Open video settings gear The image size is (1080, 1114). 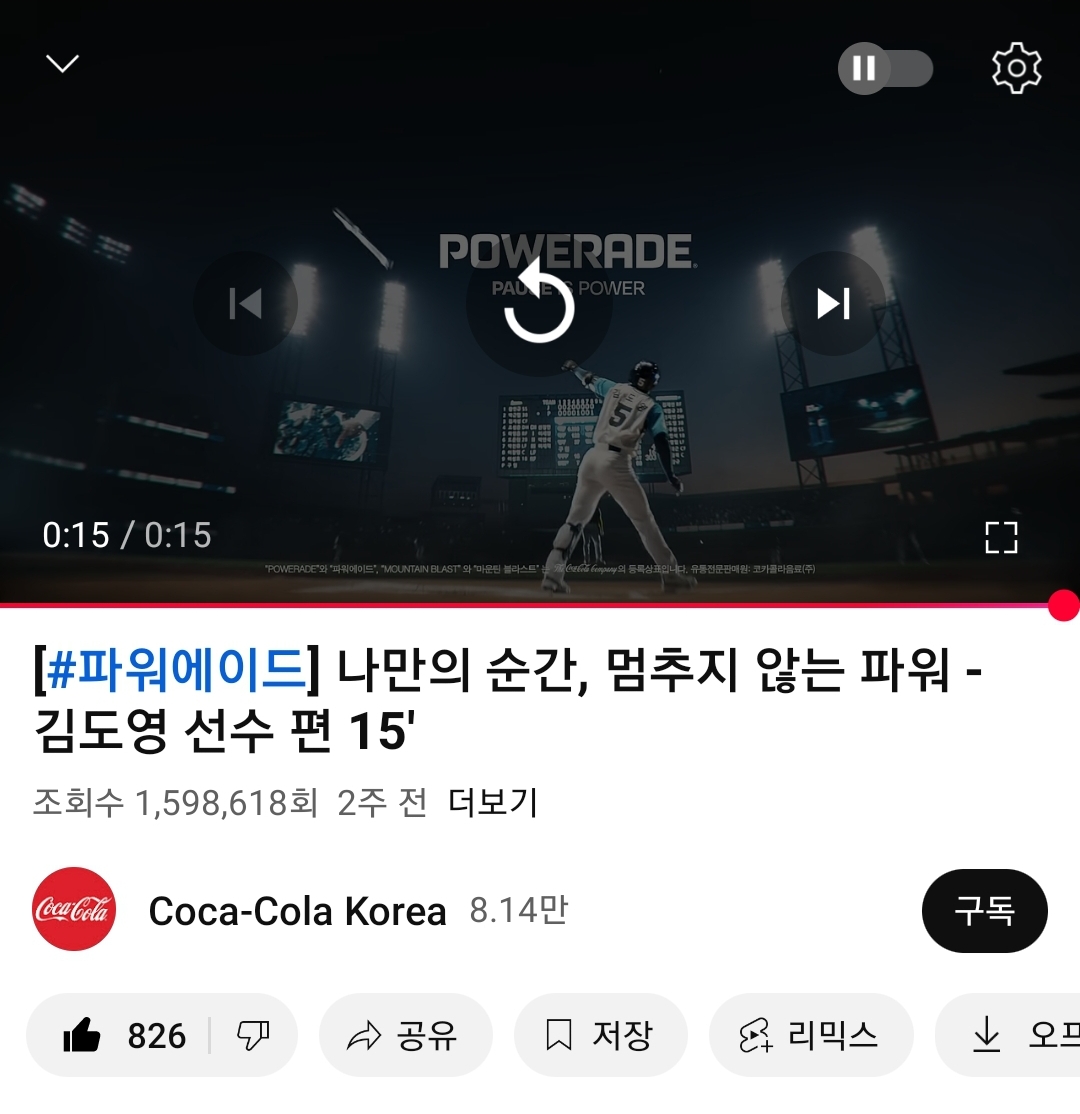1016,68
